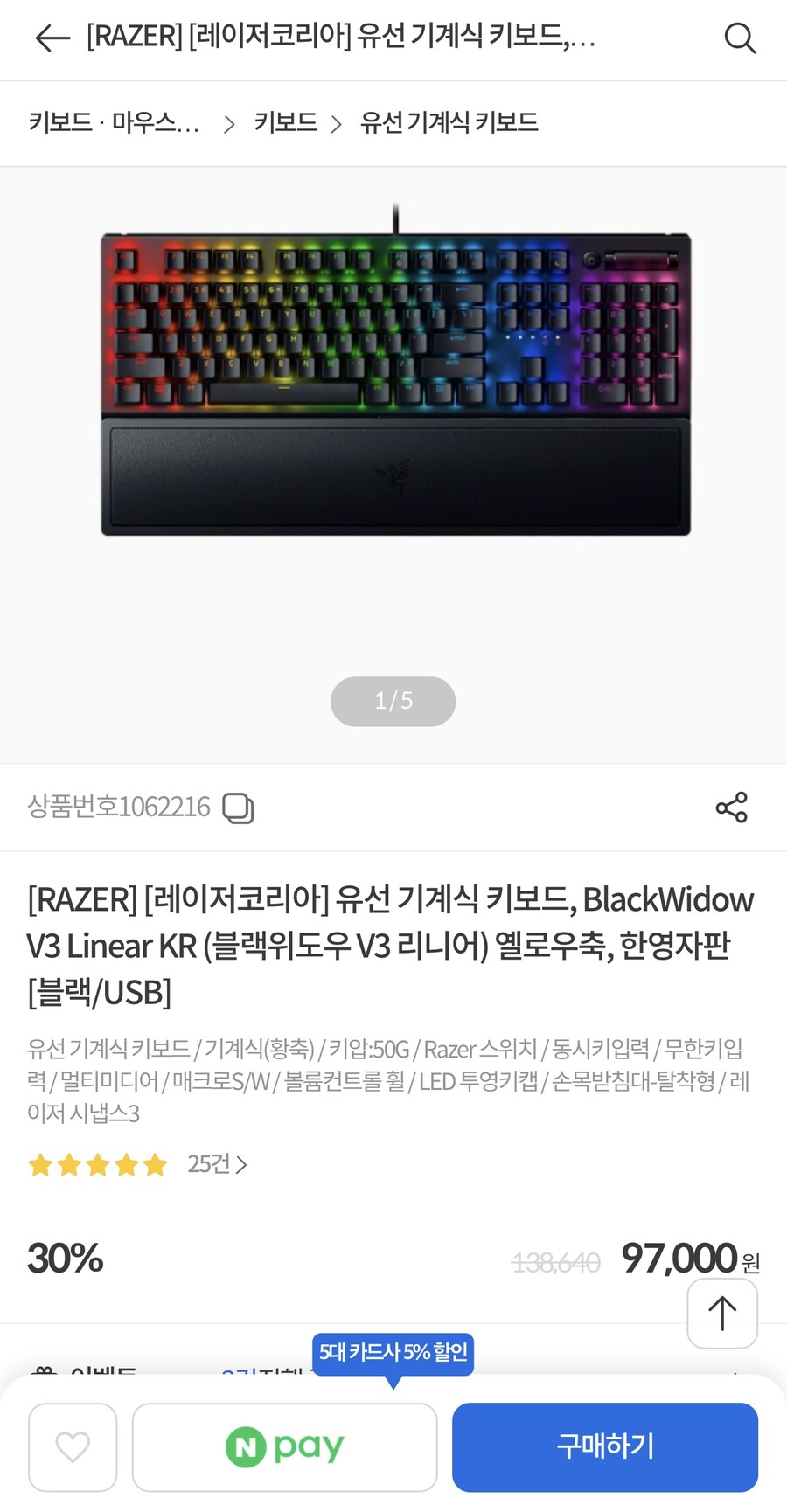Expand the 25건 reviews section
This screenshot has height=1512, width=787.
click(x=215, y=1164)
